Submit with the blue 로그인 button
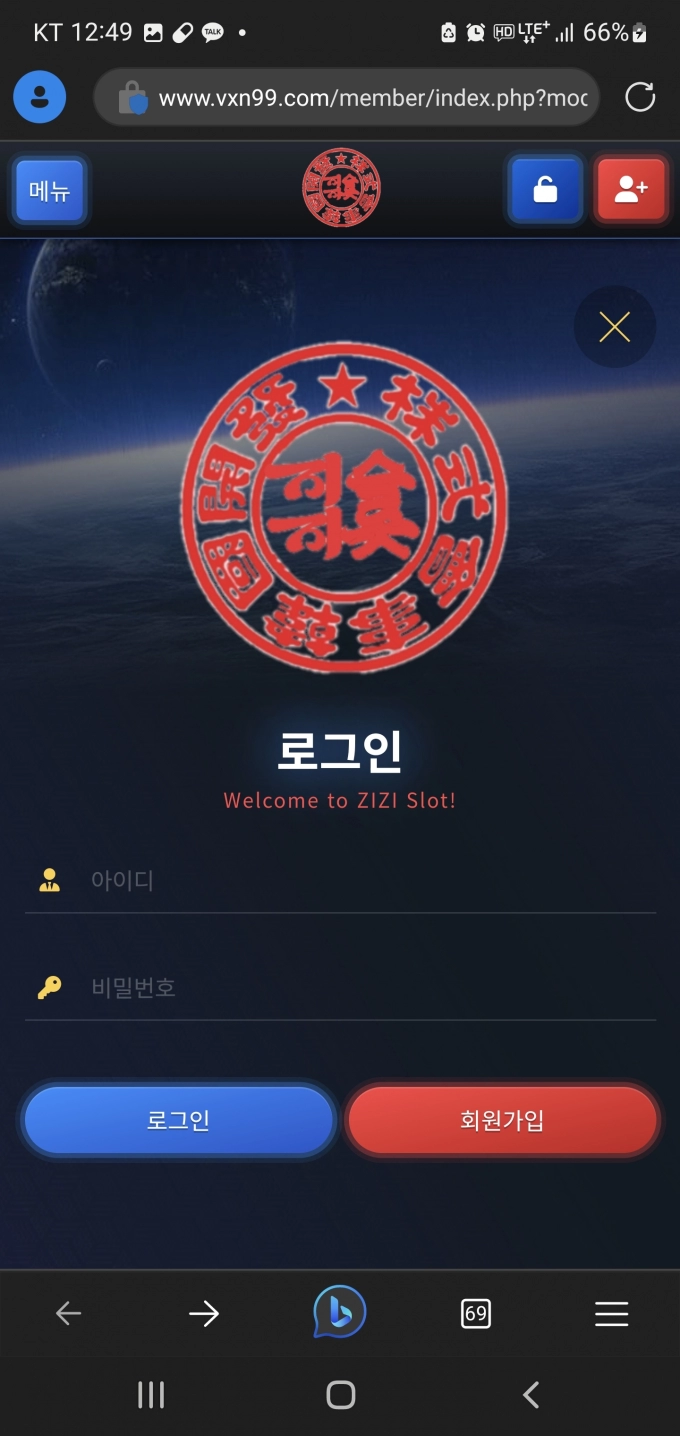This screenshot has width=680, height=1436. 178,1120
